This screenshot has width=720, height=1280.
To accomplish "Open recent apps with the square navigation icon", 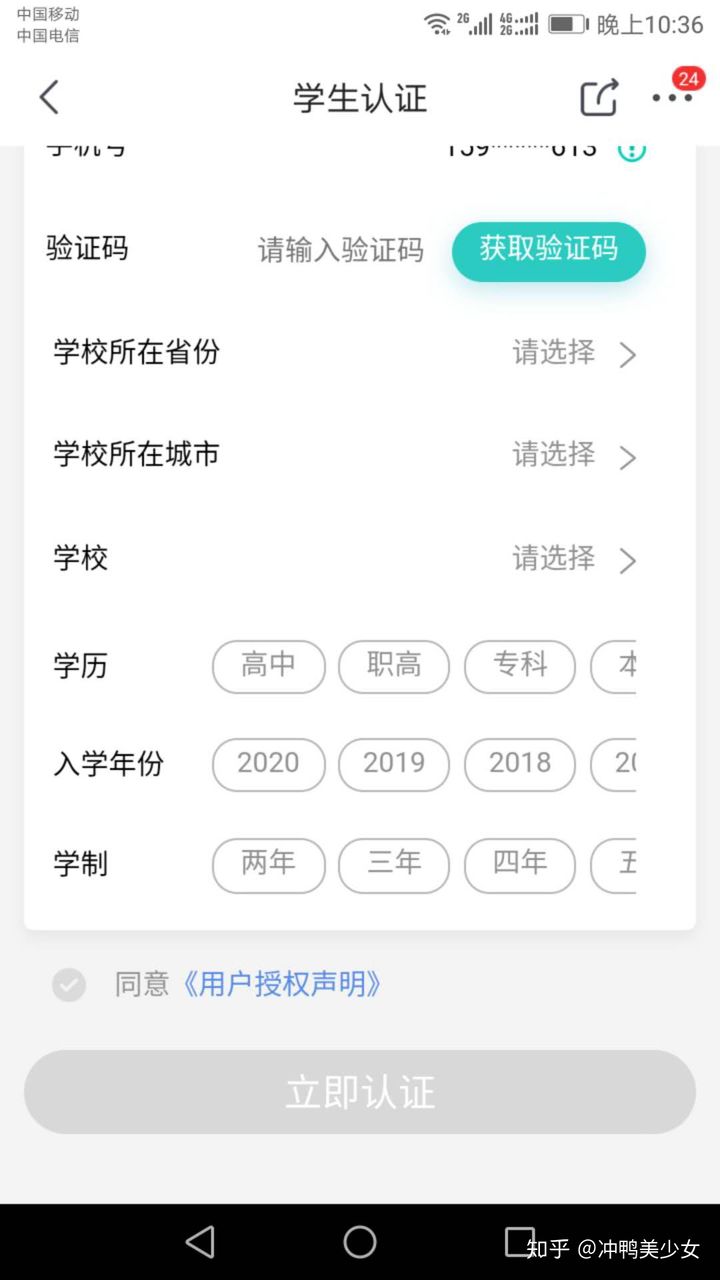I will pos(519,1242).
